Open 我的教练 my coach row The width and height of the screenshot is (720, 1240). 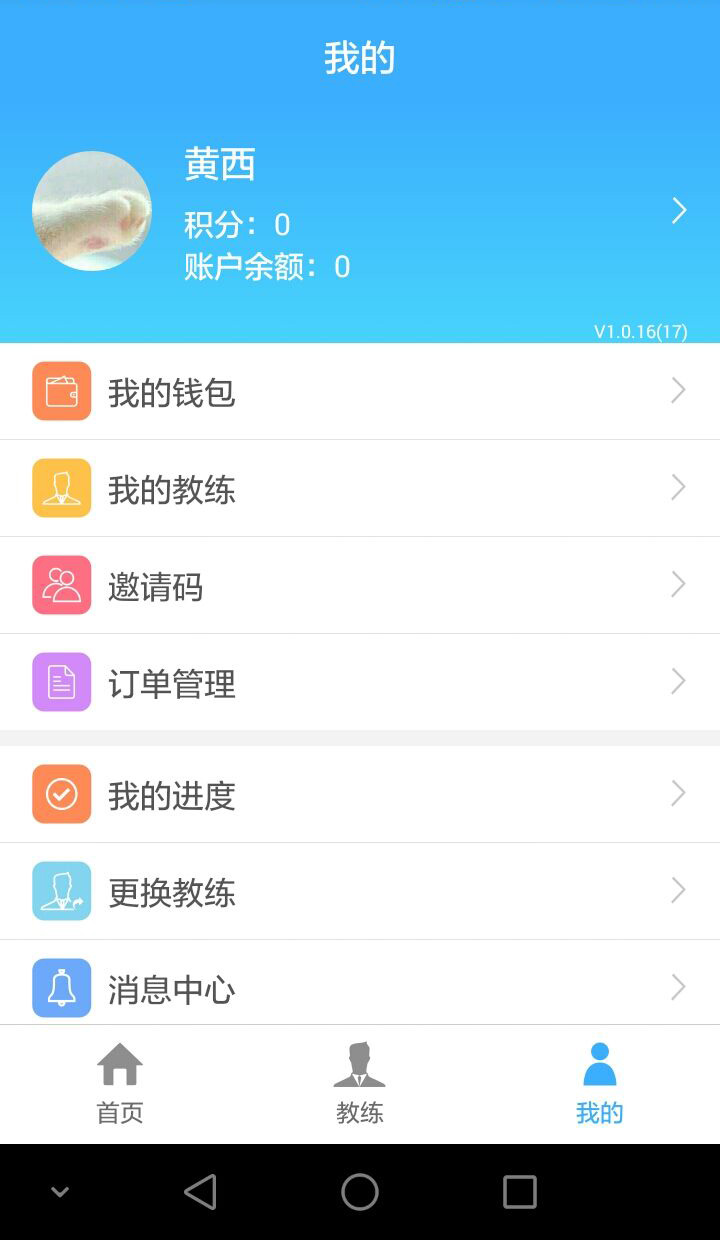[360, 489]
